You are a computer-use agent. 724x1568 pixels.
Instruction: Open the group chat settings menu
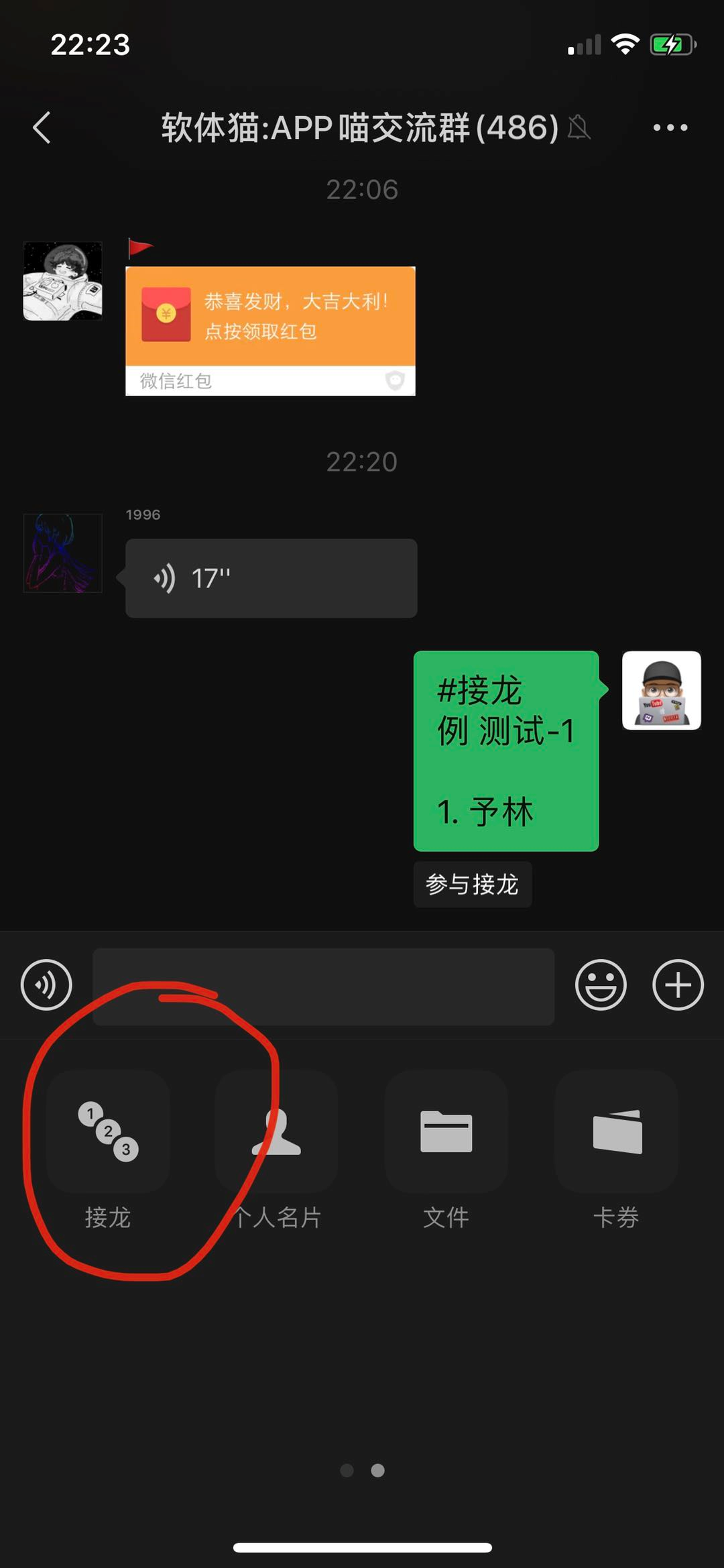coord(669,127)
